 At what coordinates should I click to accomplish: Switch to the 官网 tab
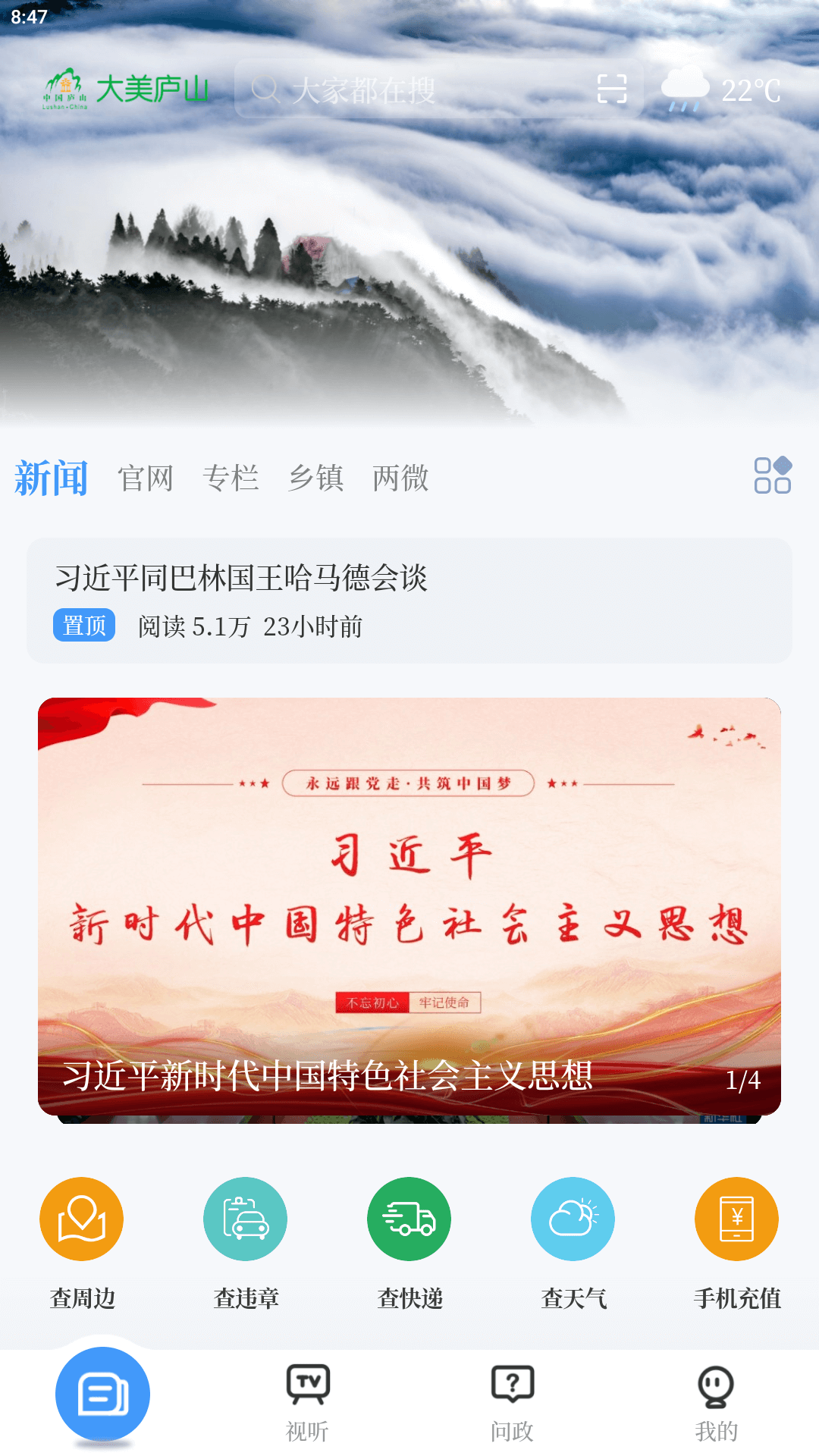tap(146, 479)
